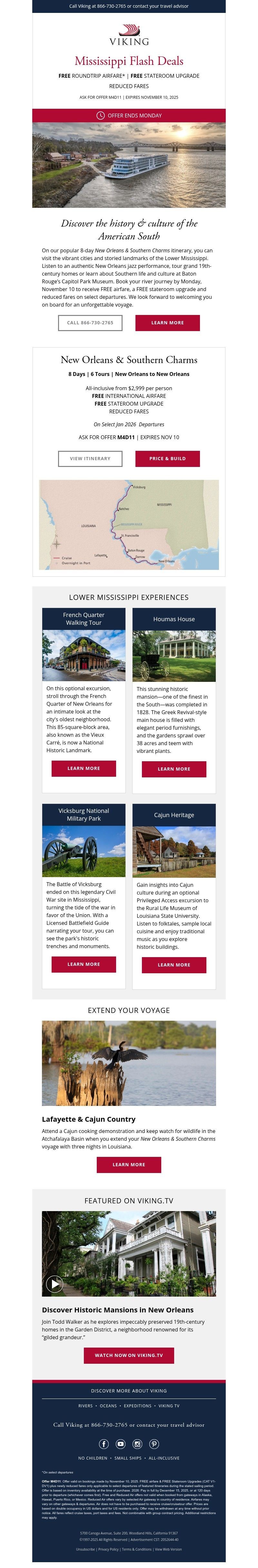
Task: Learn more about Lafayette & Cajun Country extension
Action: [129, 1164]
